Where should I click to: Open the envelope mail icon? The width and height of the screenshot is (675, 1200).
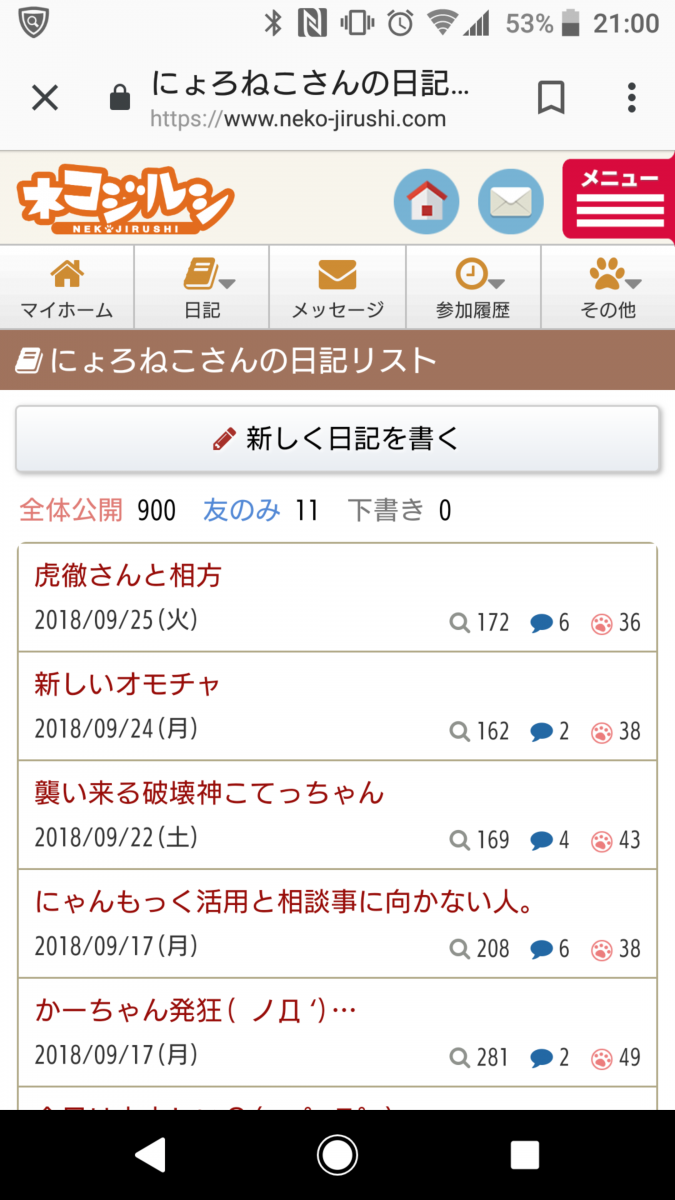pyautogui.click(x=510, y=201)
